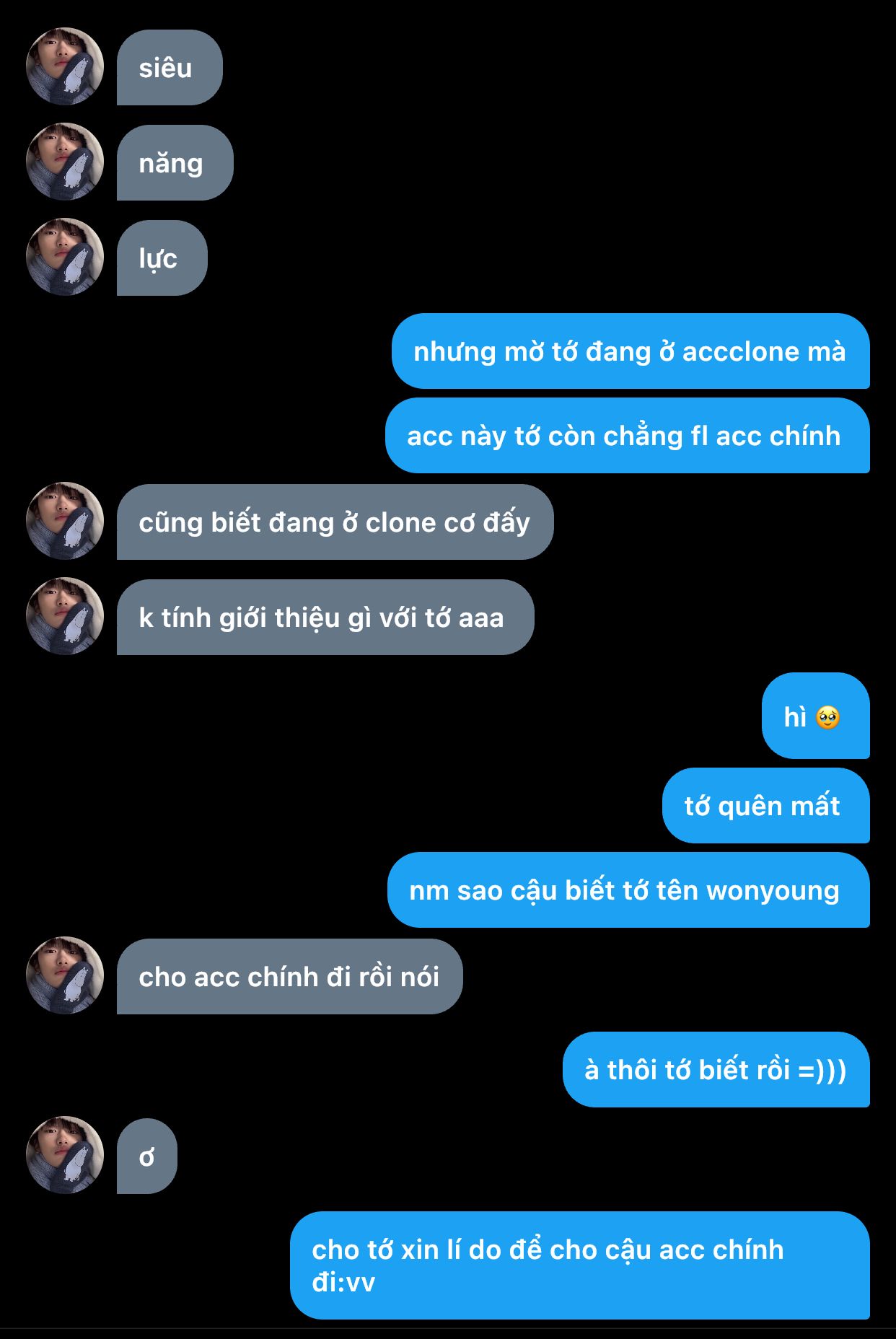The height and width of the screenshot is (1339, 896).
Task: Open profile photo beside "k tính giới thiệu"
Action: (65, 616)
